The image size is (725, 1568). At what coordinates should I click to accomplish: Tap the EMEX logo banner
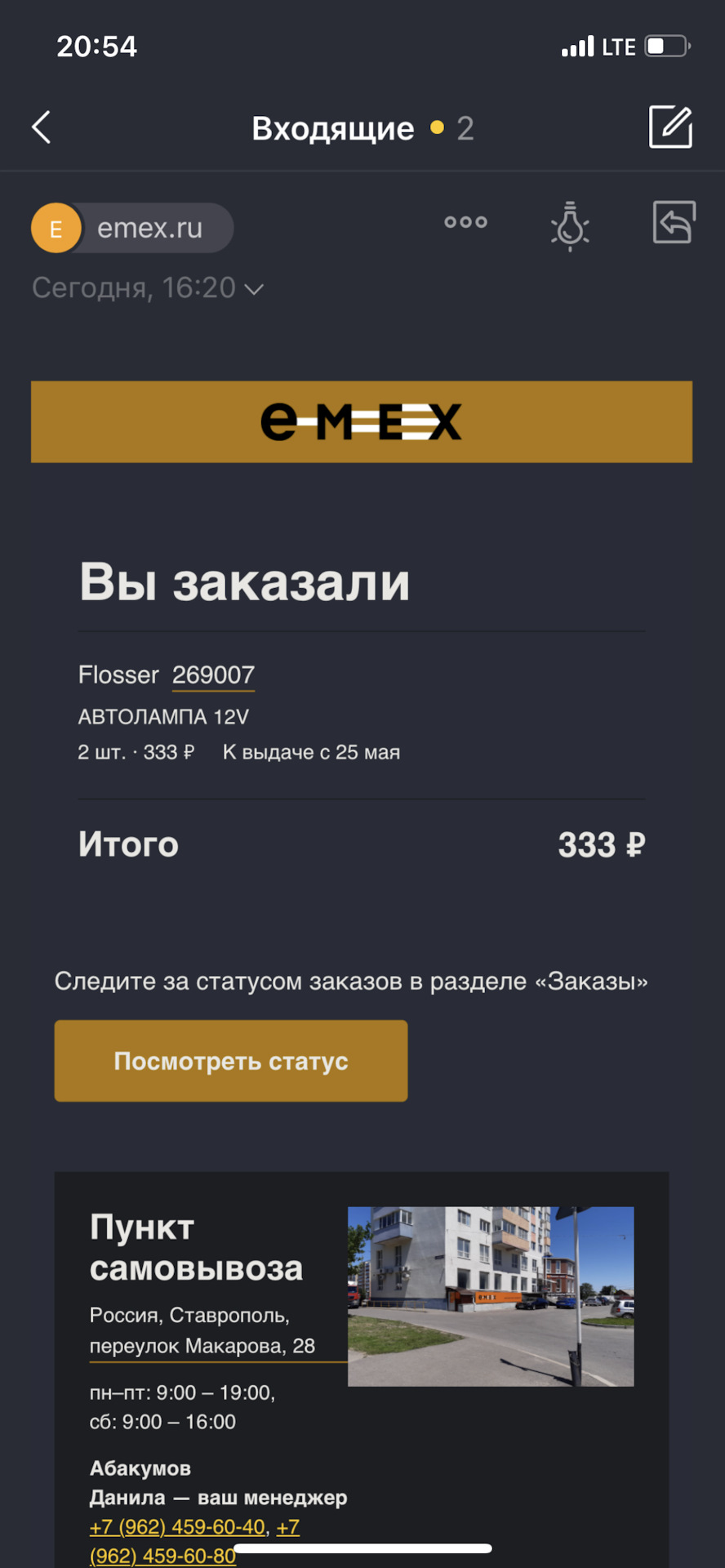coord(362,421)
